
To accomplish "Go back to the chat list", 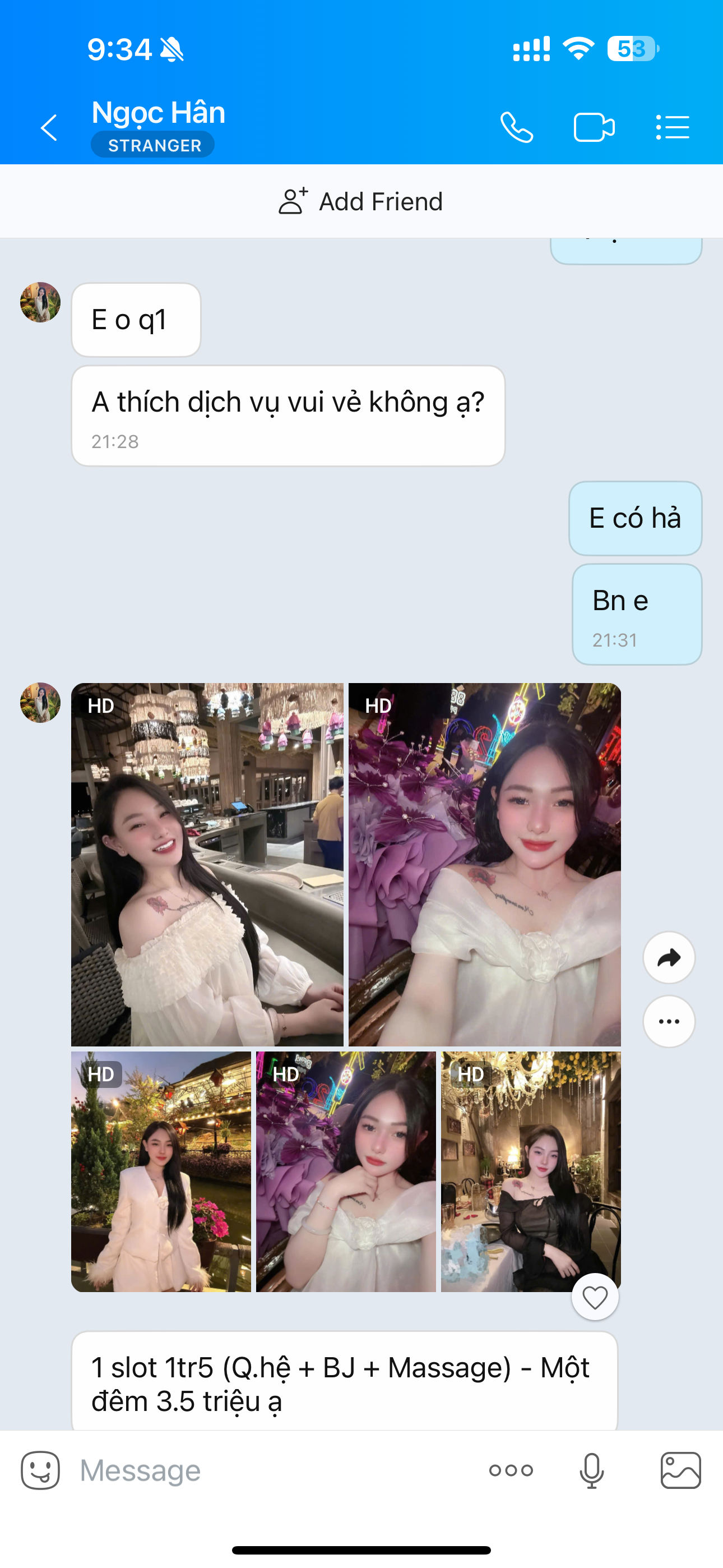I will pos(49,128).
